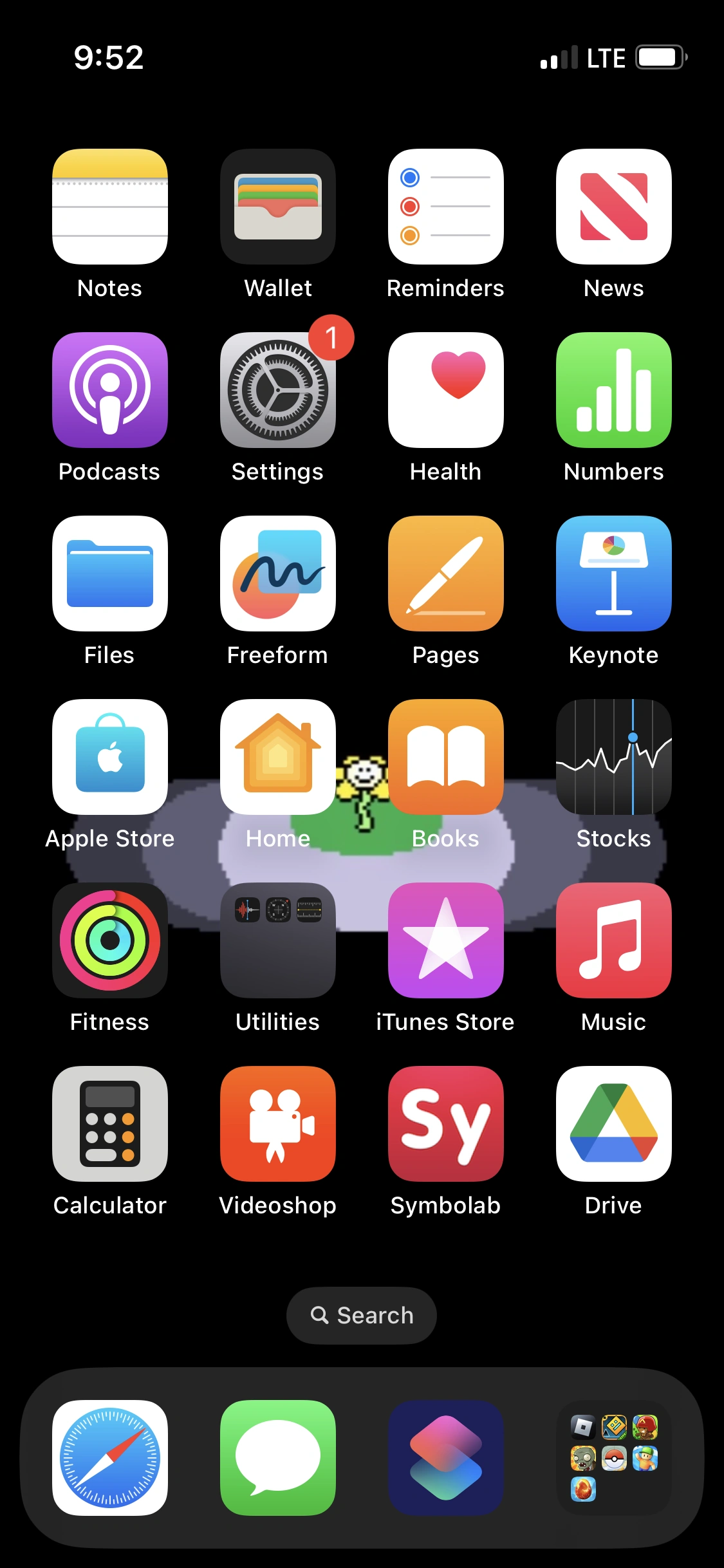Tap the Search pill above the dock
This screenshot has height=1568, width=724.
click(x=362, y=1315)
